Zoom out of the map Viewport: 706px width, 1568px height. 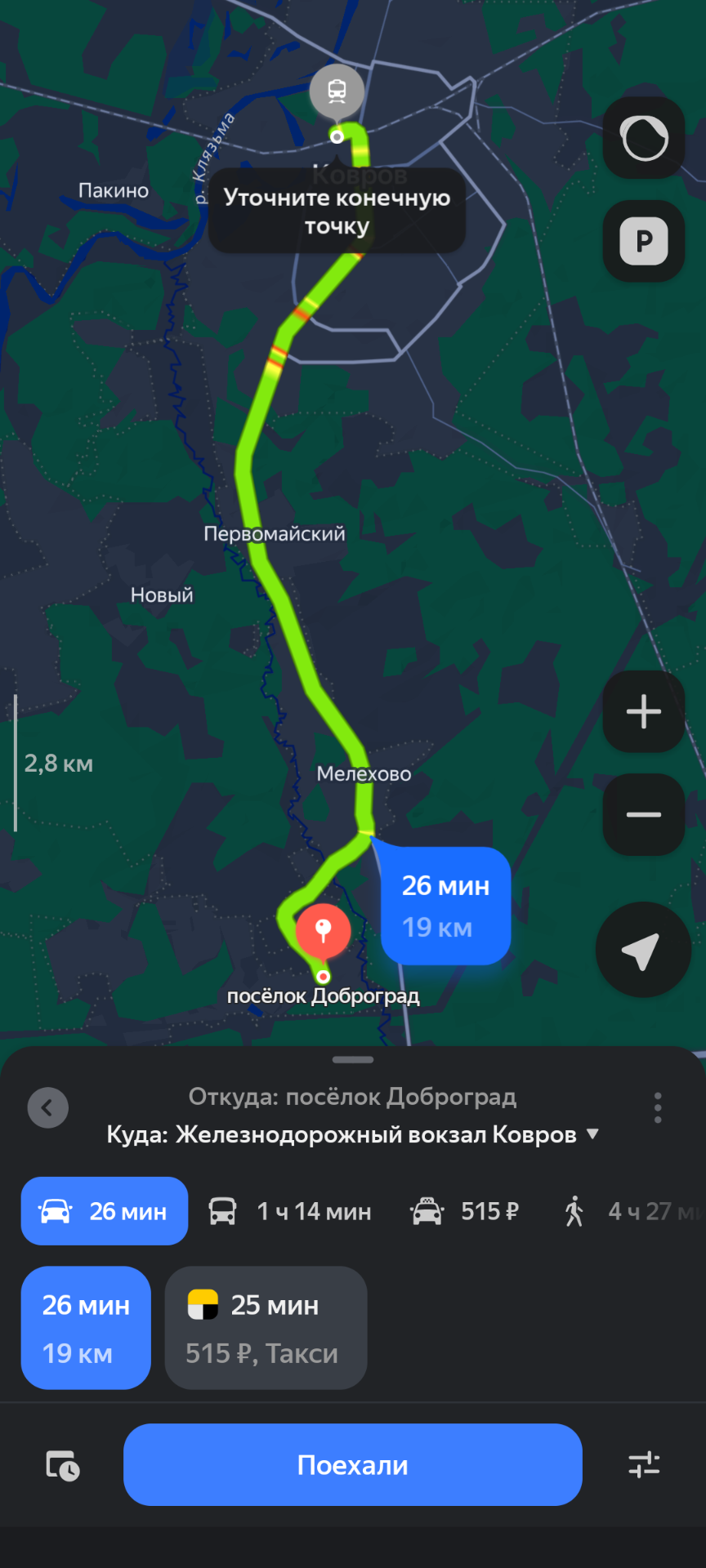644,814
